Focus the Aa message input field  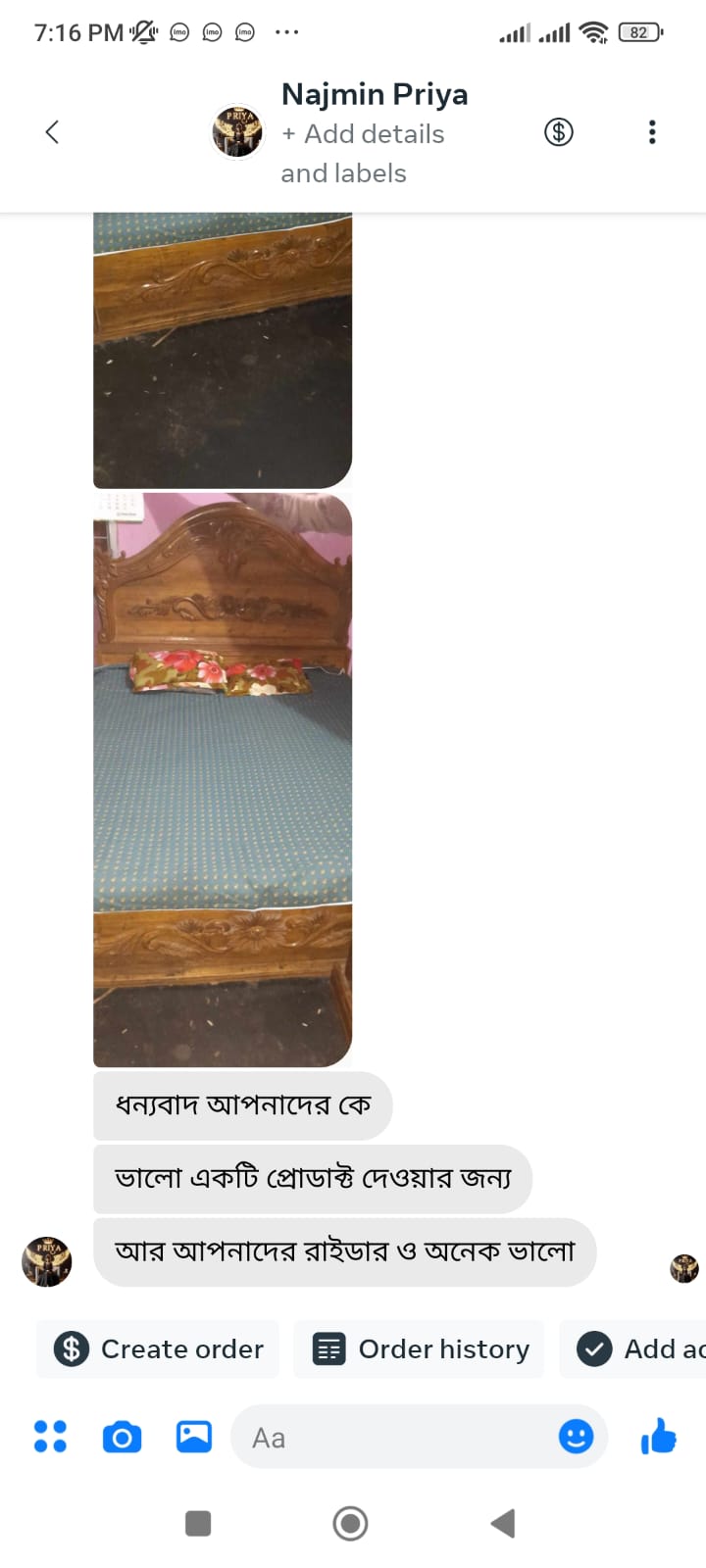tap(392, 1438)
